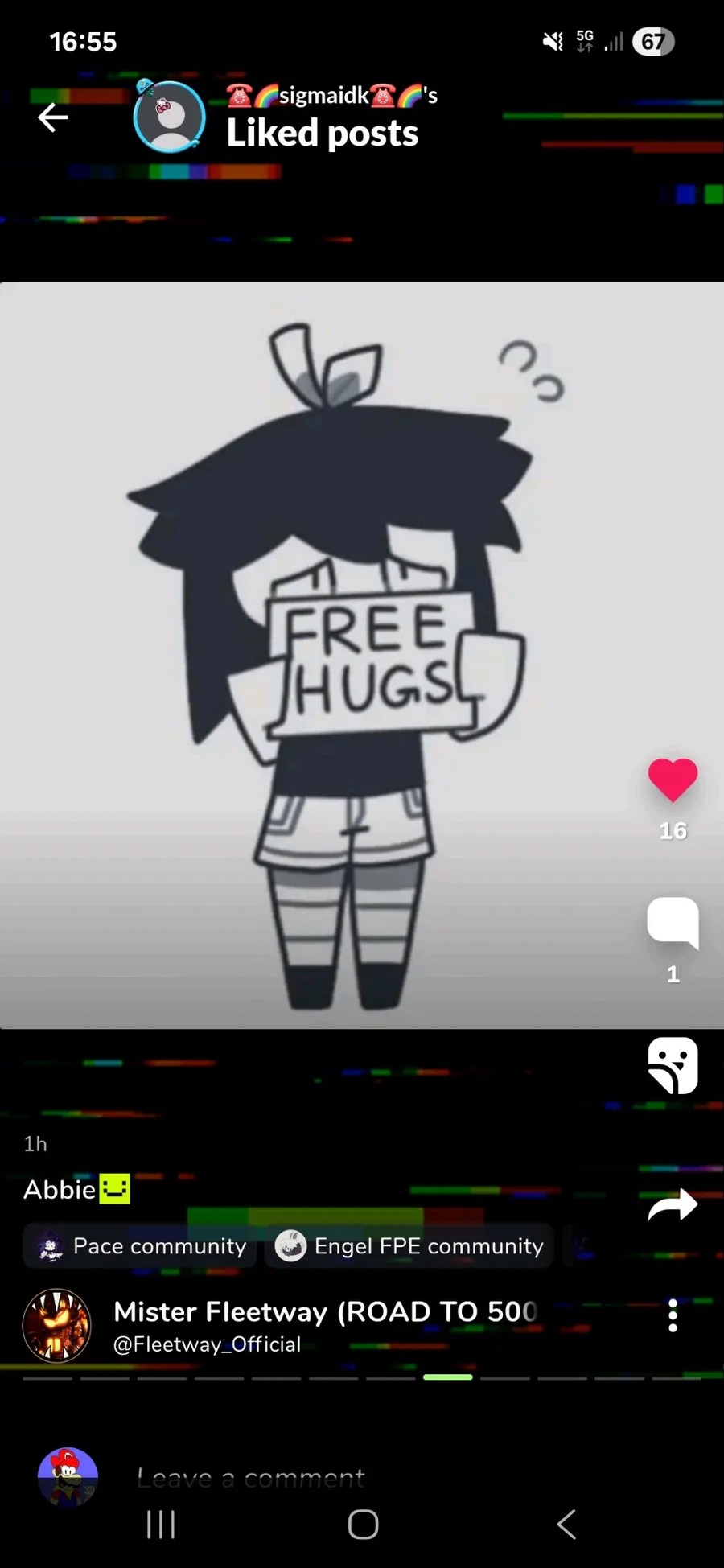
Task: Share this post
Action: coord(673,1205)
